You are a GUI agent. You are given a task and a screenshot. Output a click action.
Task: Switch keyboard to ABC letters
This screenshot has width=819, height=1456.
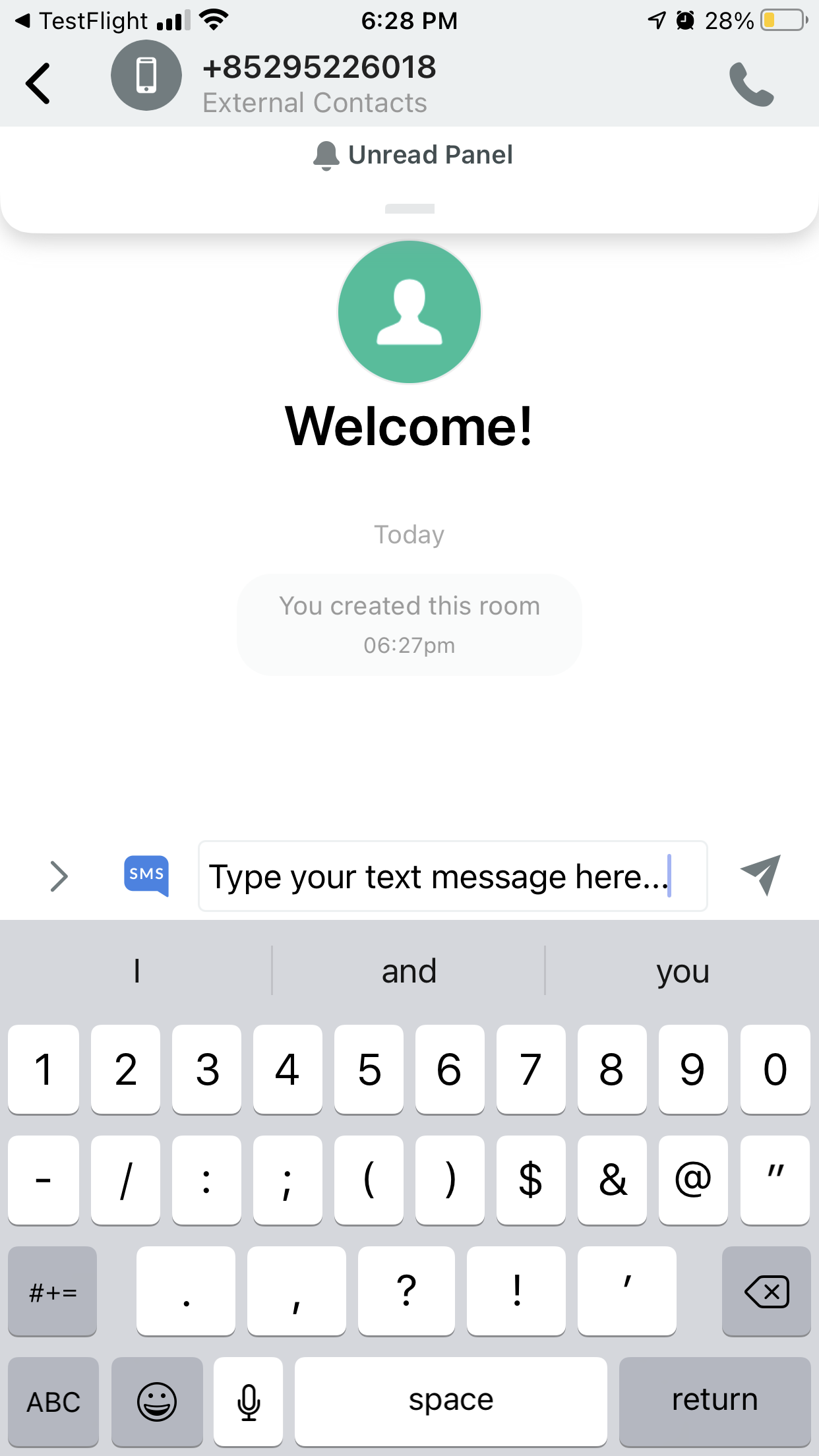pos(53,1401)
